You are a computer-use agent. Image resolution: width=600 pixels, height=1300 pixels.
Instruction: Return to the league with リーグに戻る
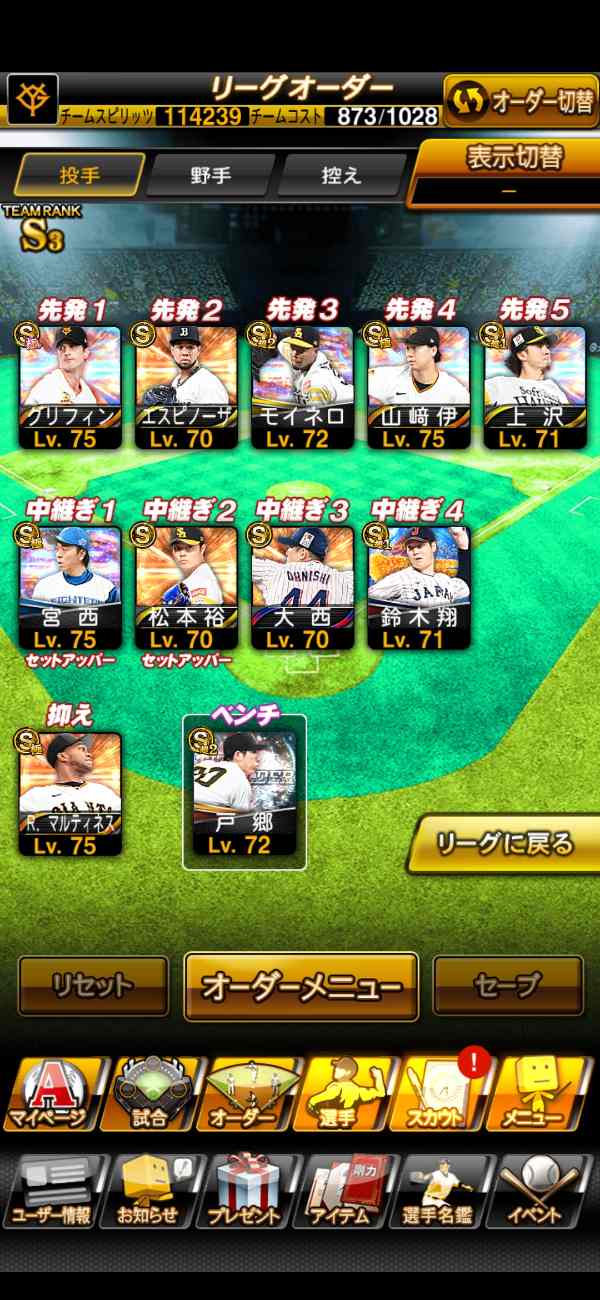tap(506, 844)
